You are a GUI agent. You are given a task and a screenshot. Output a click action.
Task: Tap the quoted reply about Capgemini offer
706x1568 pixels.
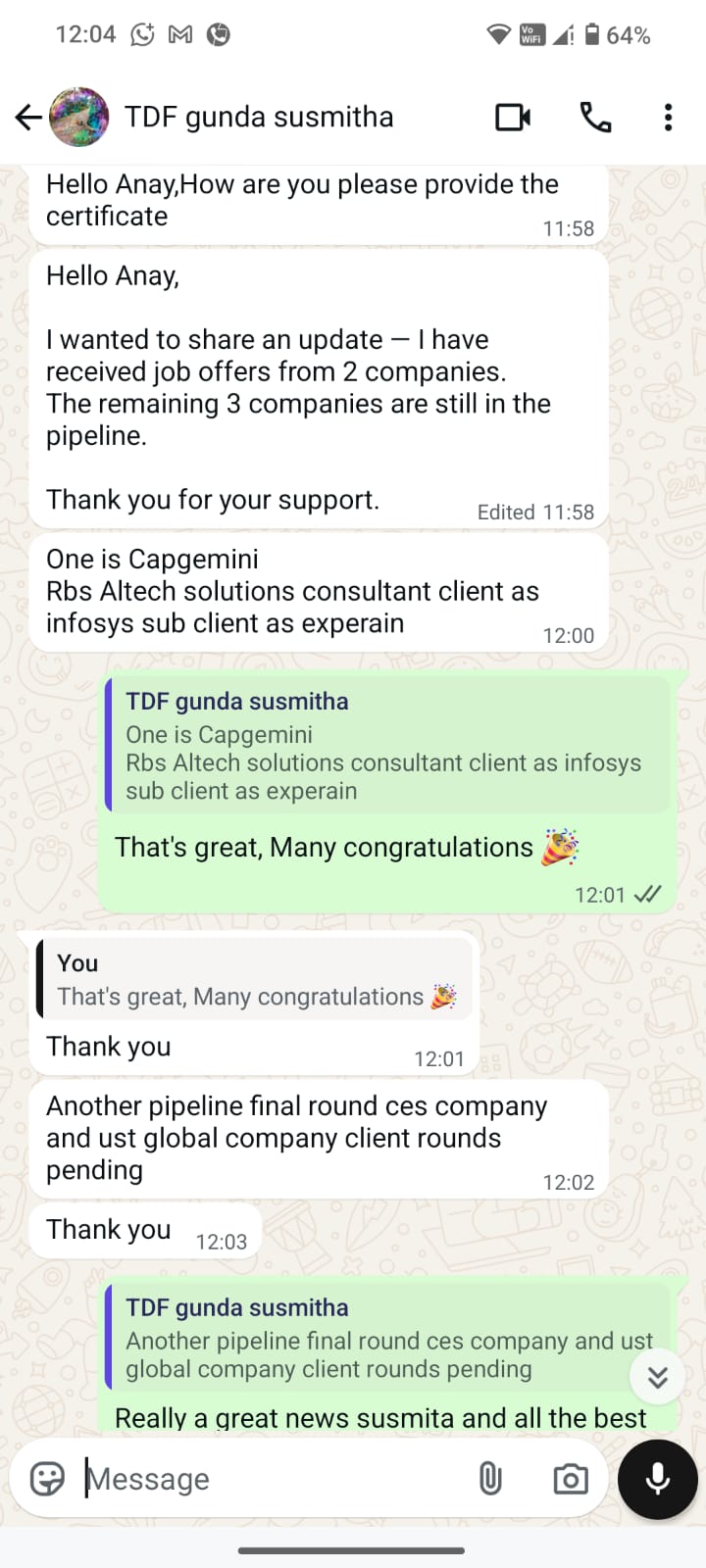coord(387,747)
